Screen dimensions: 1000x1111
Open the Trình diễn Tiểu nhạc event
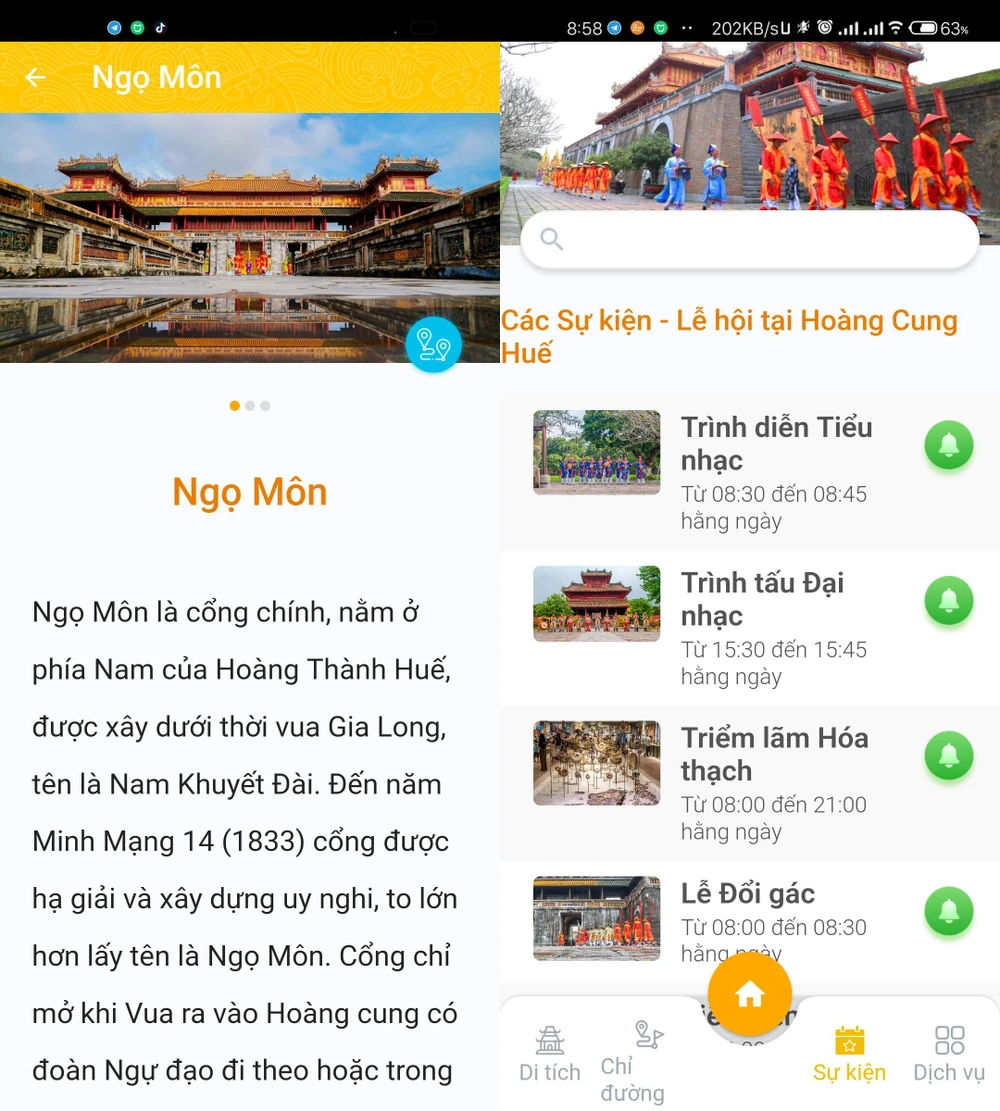[776, 443]
